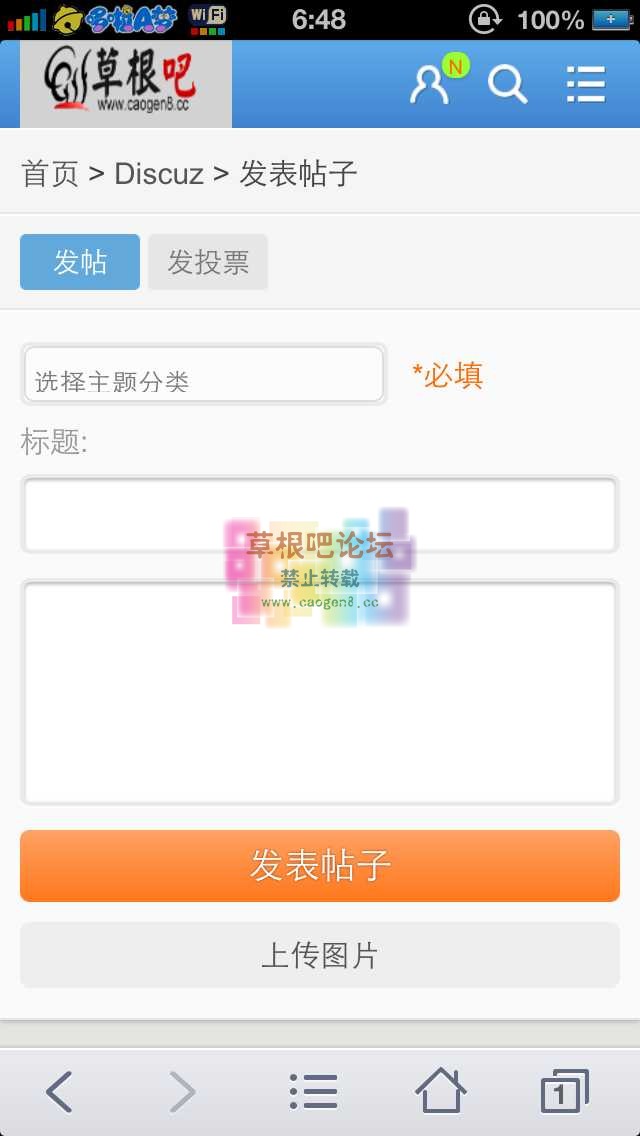Open Discuz breadcrumb link

click(x=159, y=173)
